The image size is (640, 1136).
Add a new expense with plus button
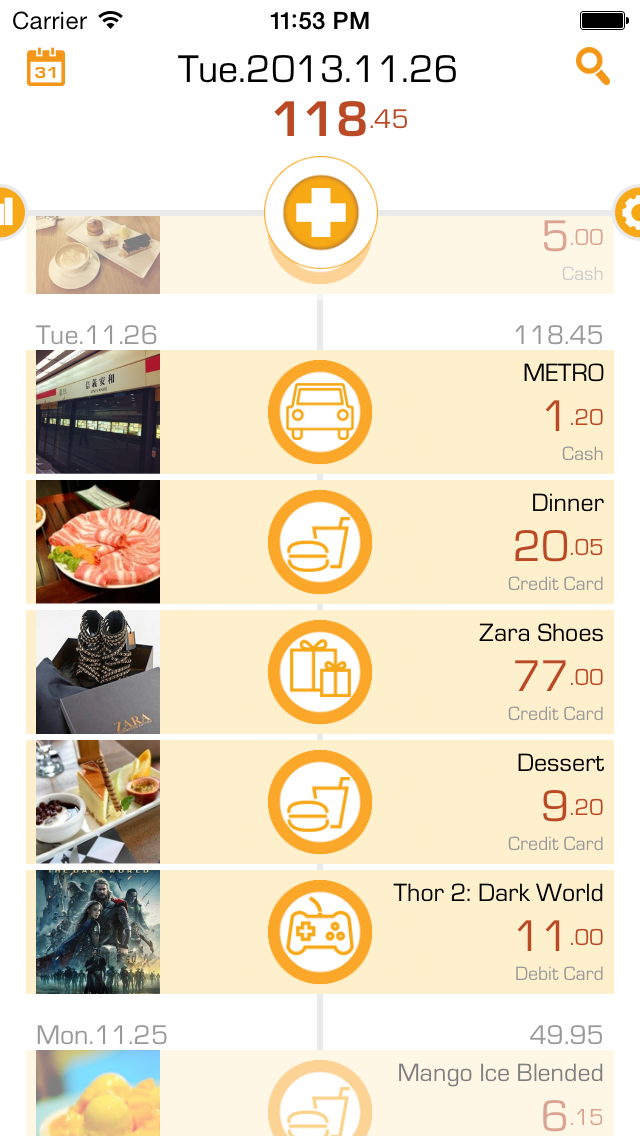coord(321,212)
